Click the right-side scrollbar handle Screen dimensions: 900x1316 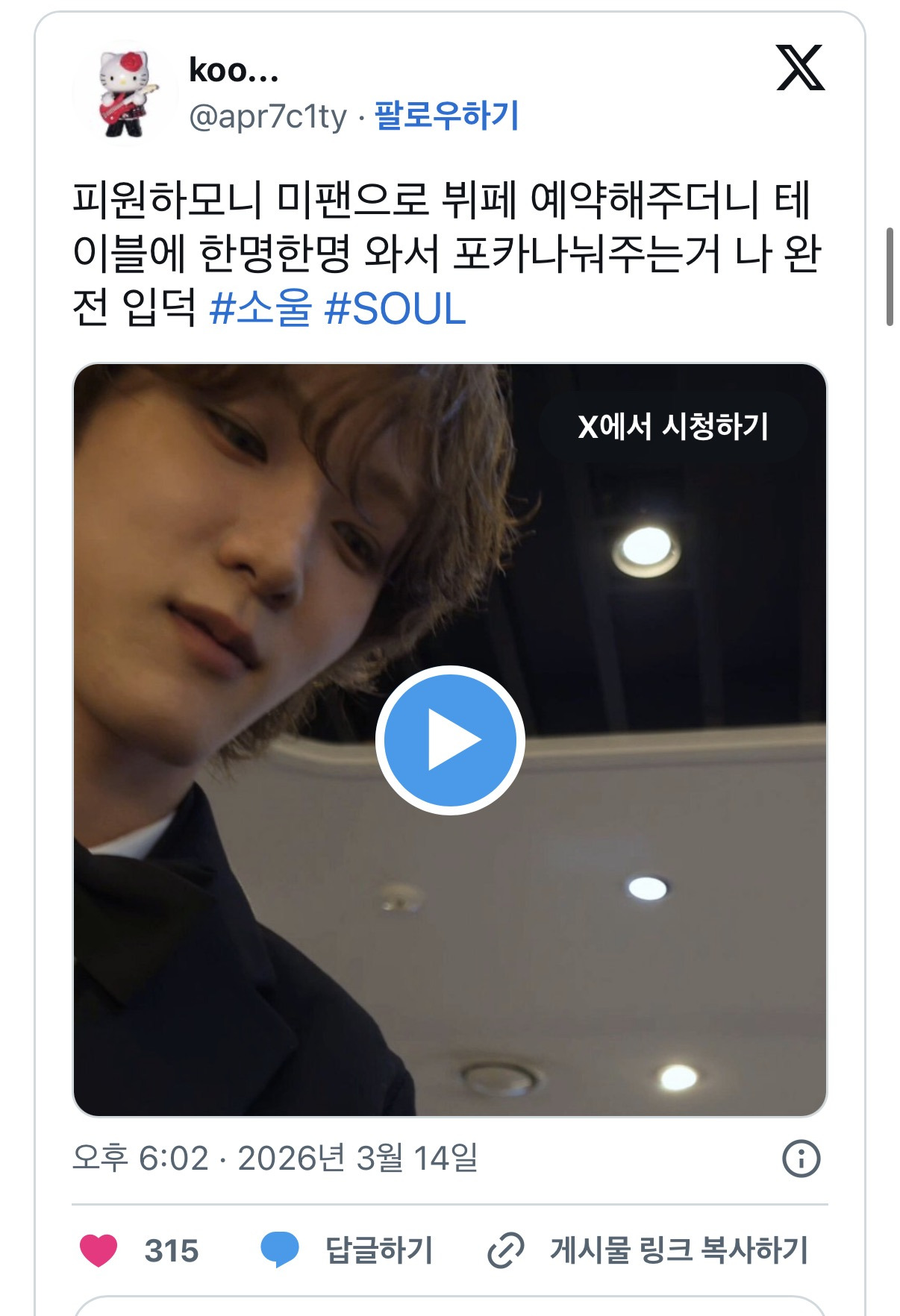point(889,276)
